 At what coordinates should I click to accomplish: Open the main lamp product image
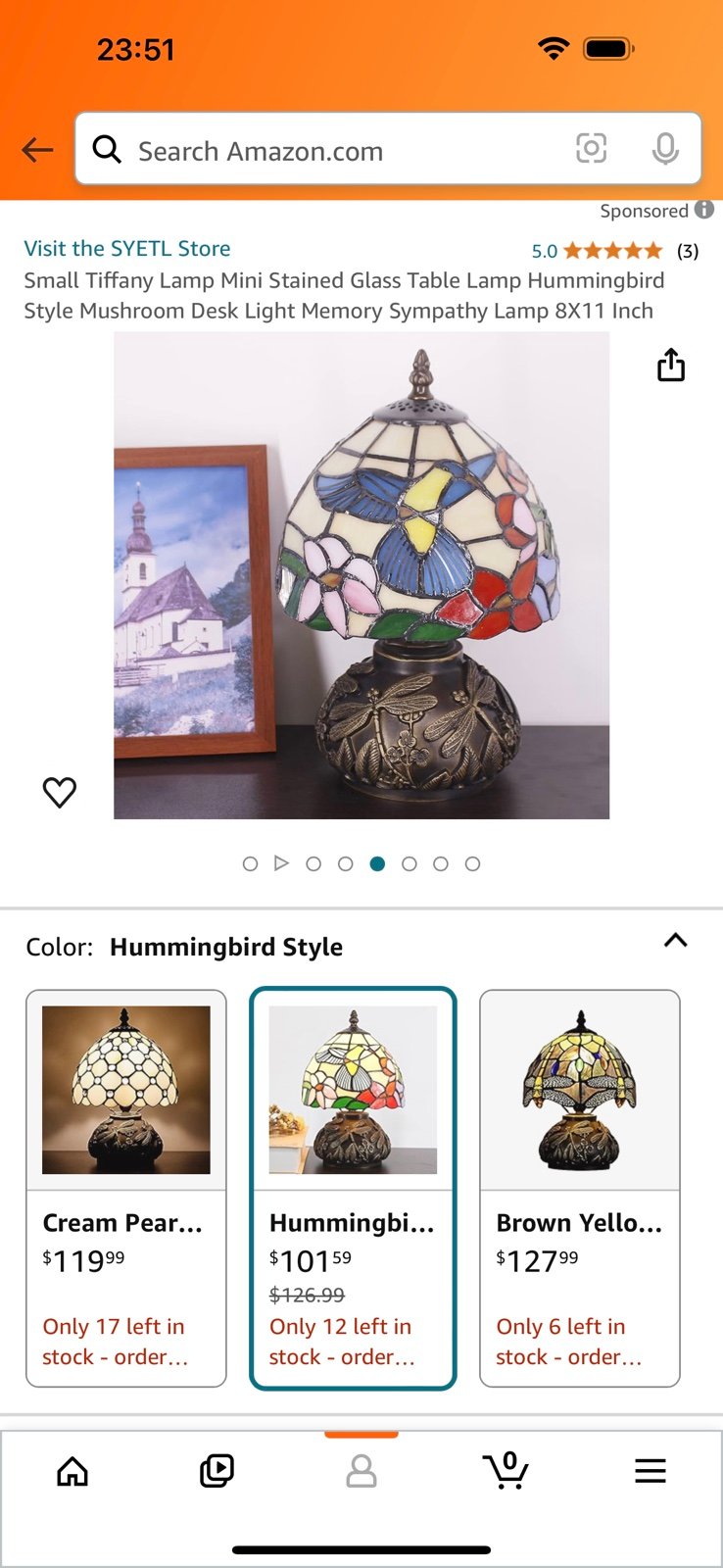pyautogui.click(x=361, y=575)
